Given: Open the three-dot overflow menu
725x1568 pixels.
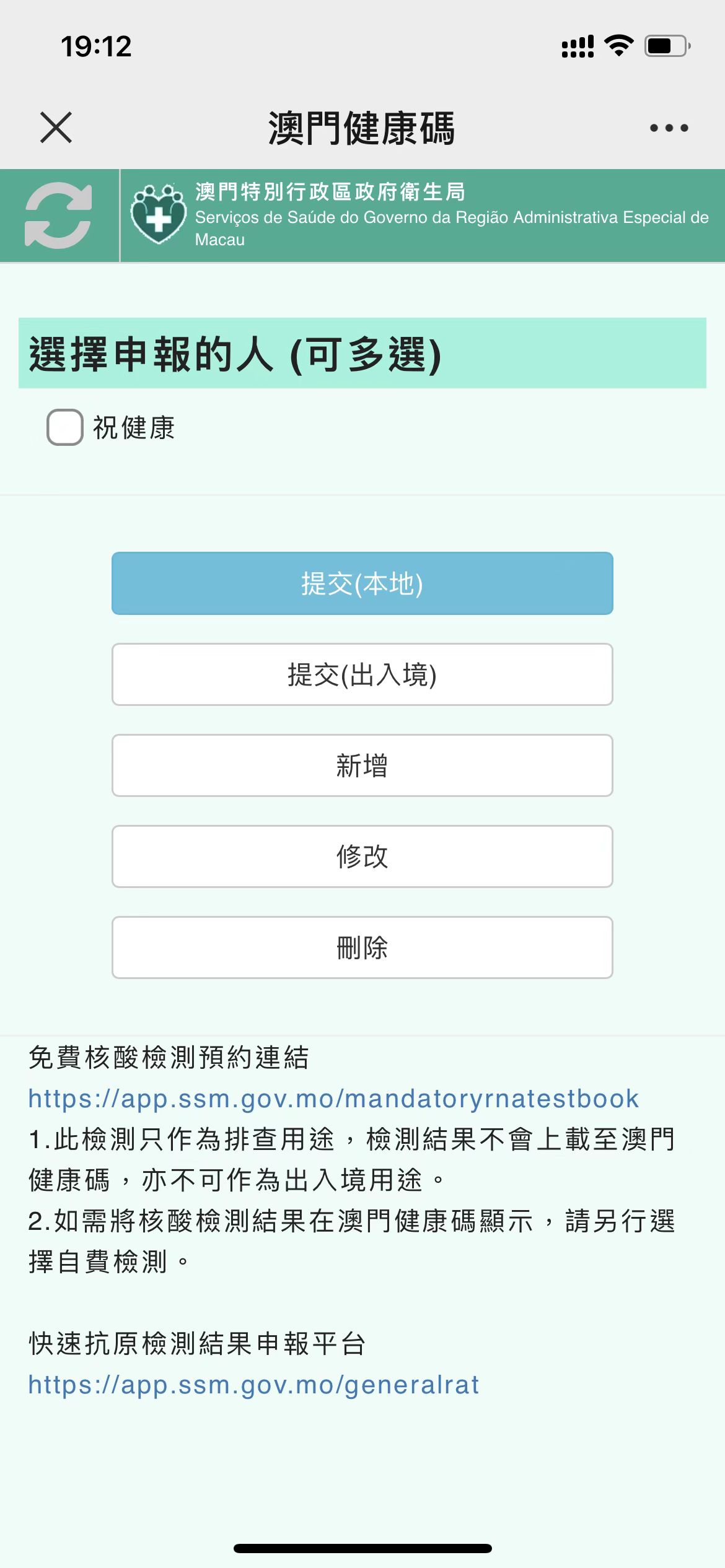Looking at the screenshot, I should click(x=669, y=128).
